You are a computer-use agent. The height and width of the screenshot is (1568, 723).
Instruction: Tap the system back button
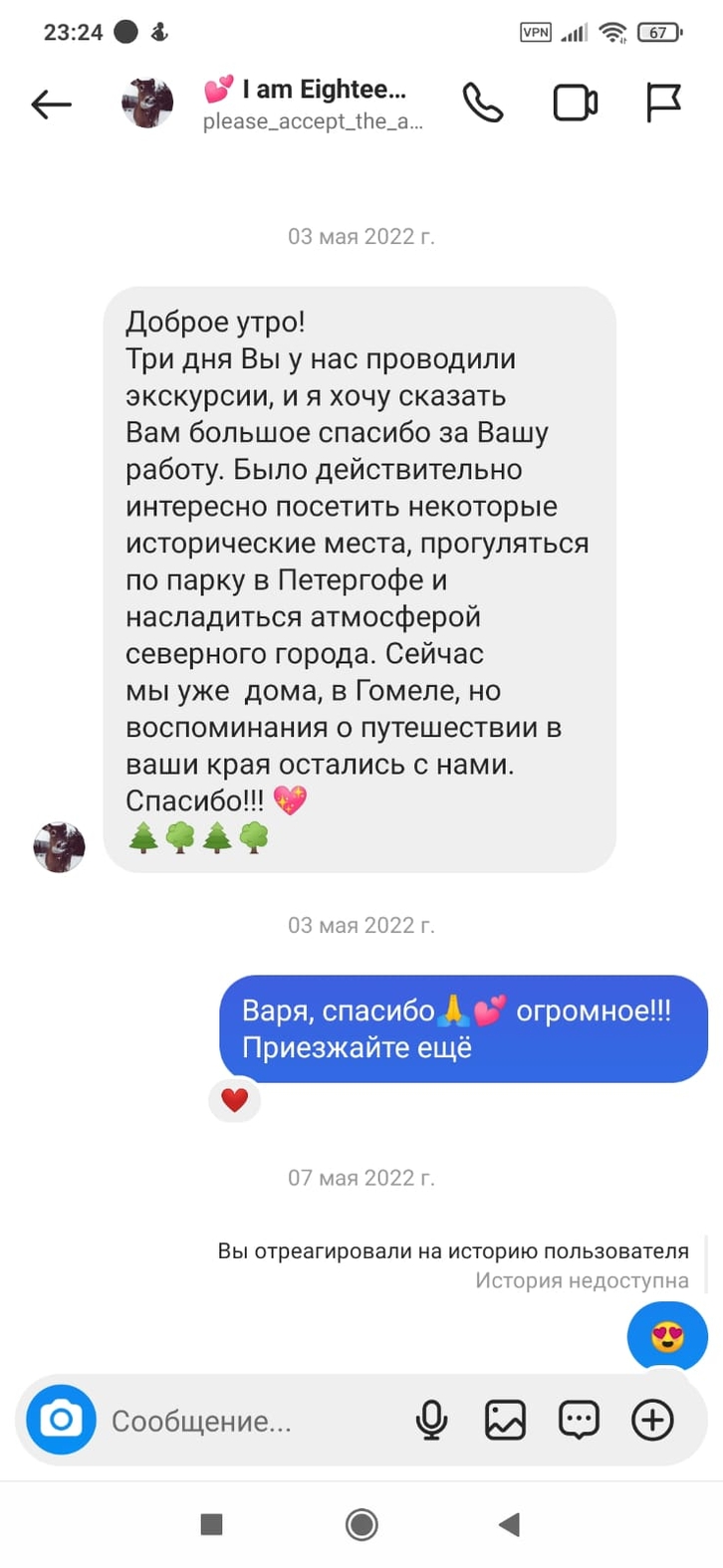[510, 1524]
